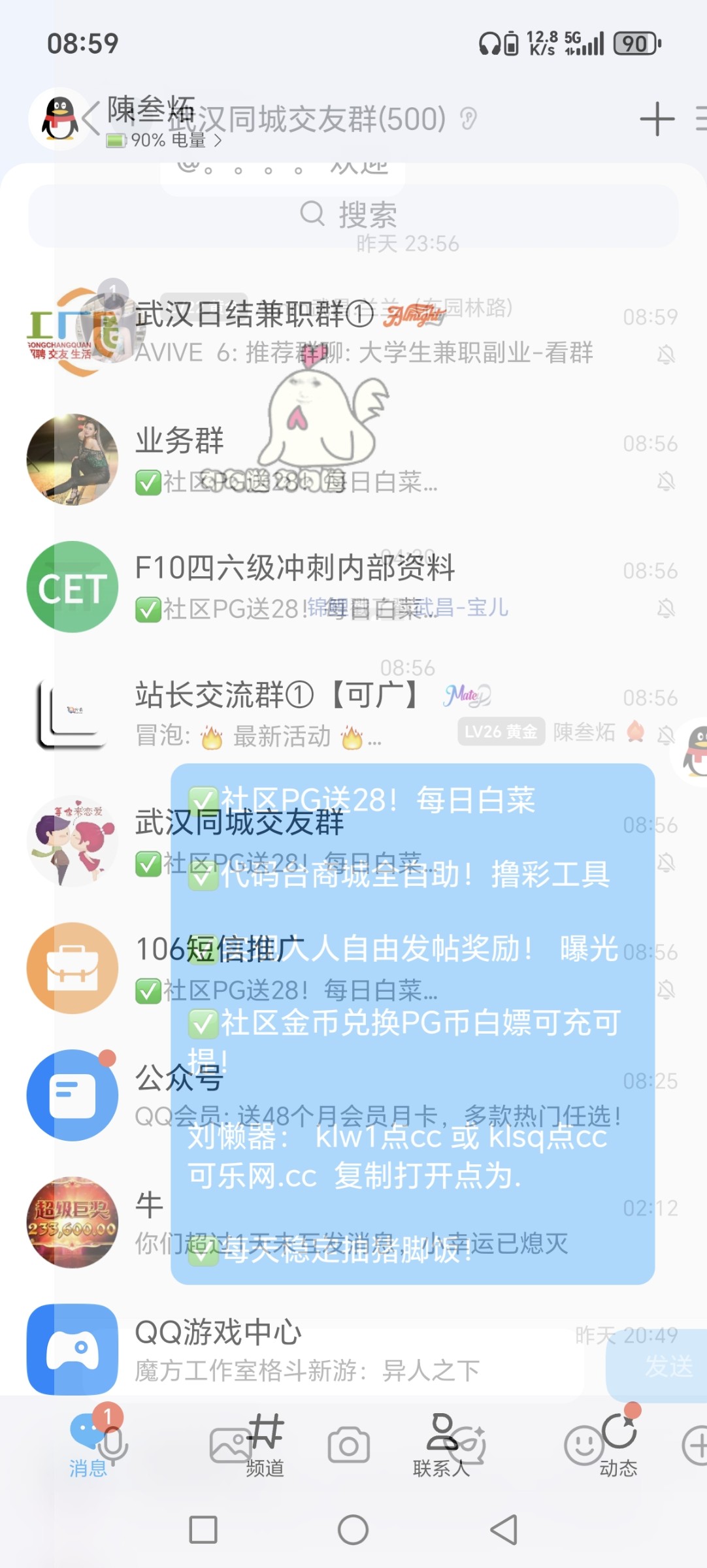Open 公众号 via its blue icon
The image size is (707, 1568).
coord(72,1096)
